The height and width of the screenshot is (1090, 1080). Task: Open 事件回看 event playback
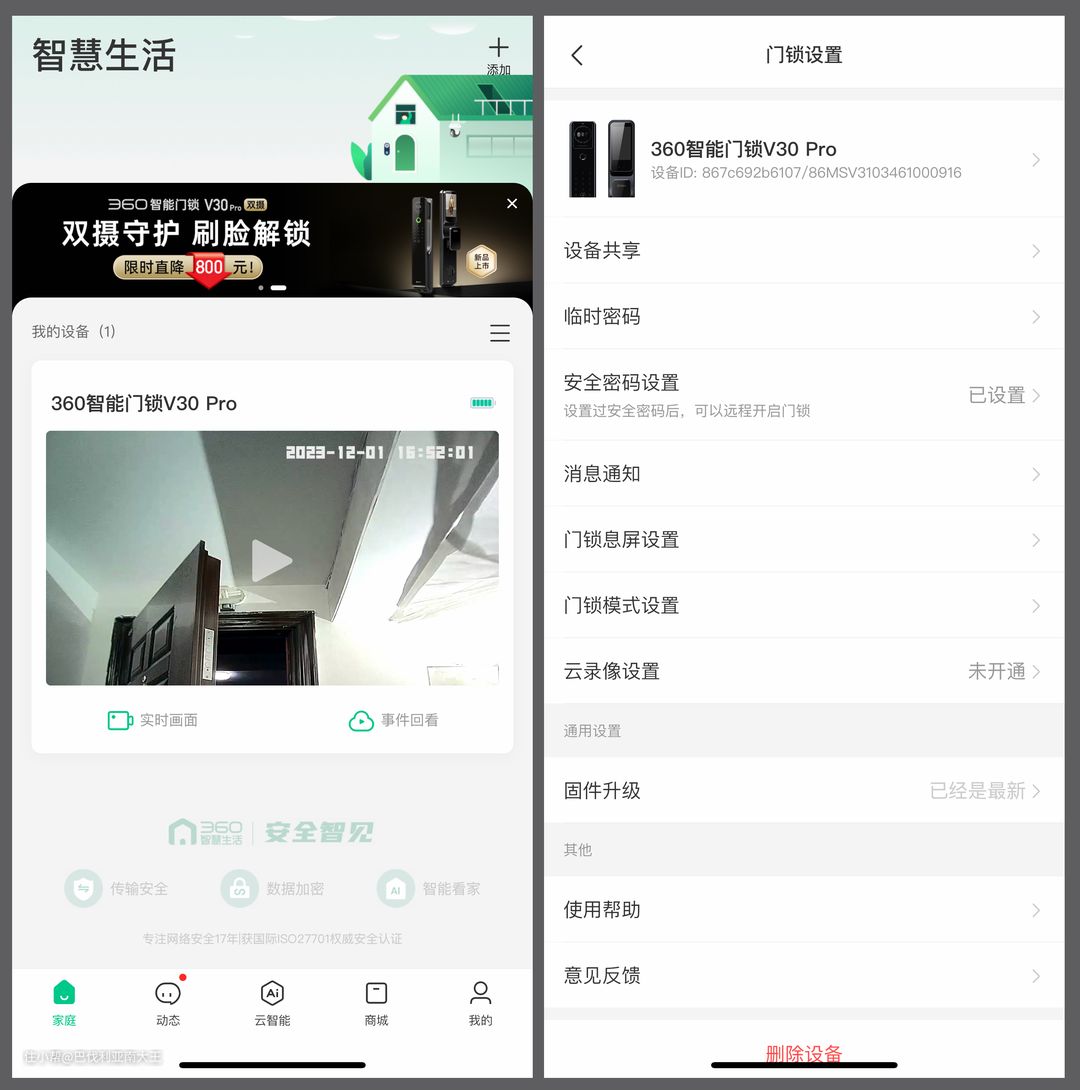point(393,720)
